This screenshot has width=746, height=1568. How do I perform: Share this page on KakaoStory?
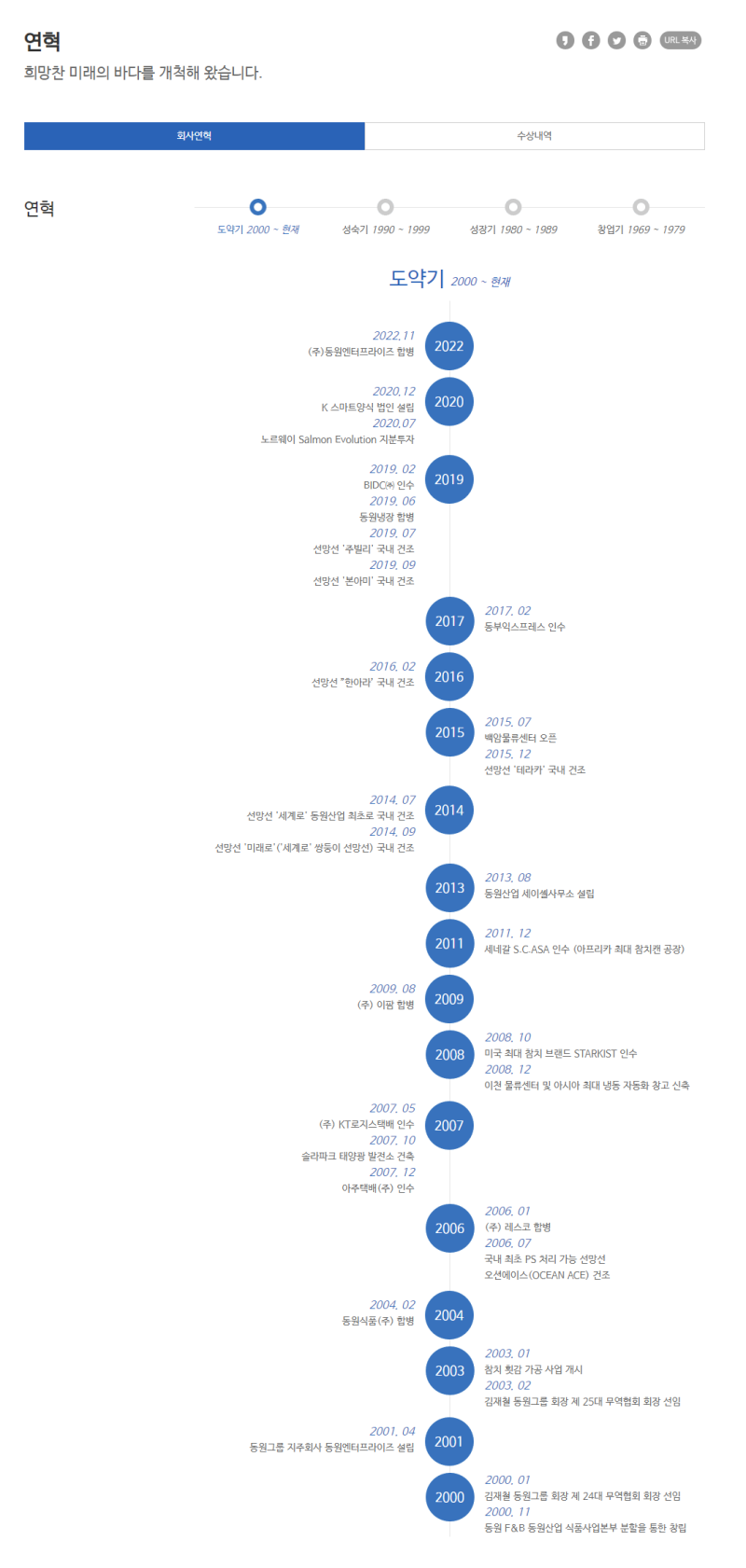[x=565, y=40]
